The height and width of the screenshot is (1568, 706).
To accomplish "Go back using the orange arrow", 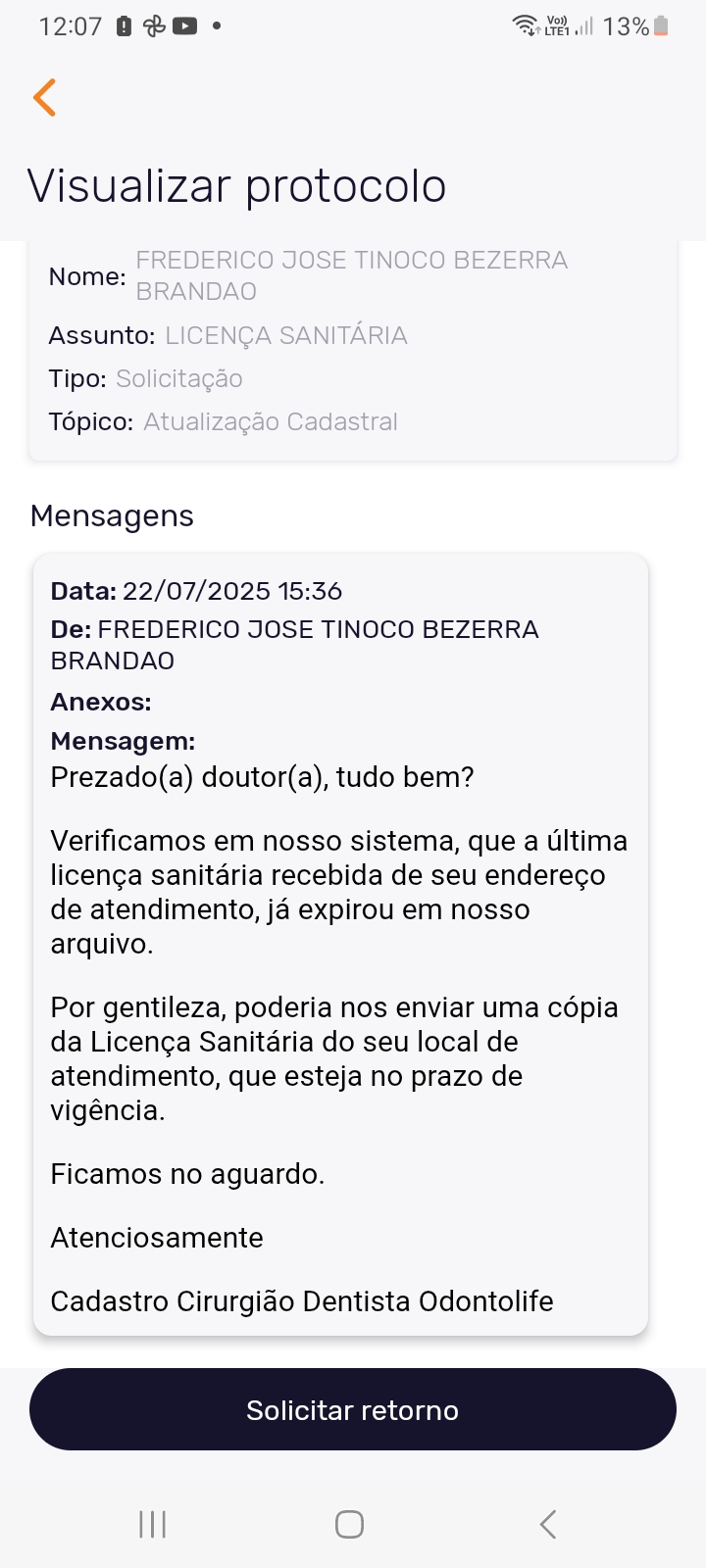I will coord(45,98).
